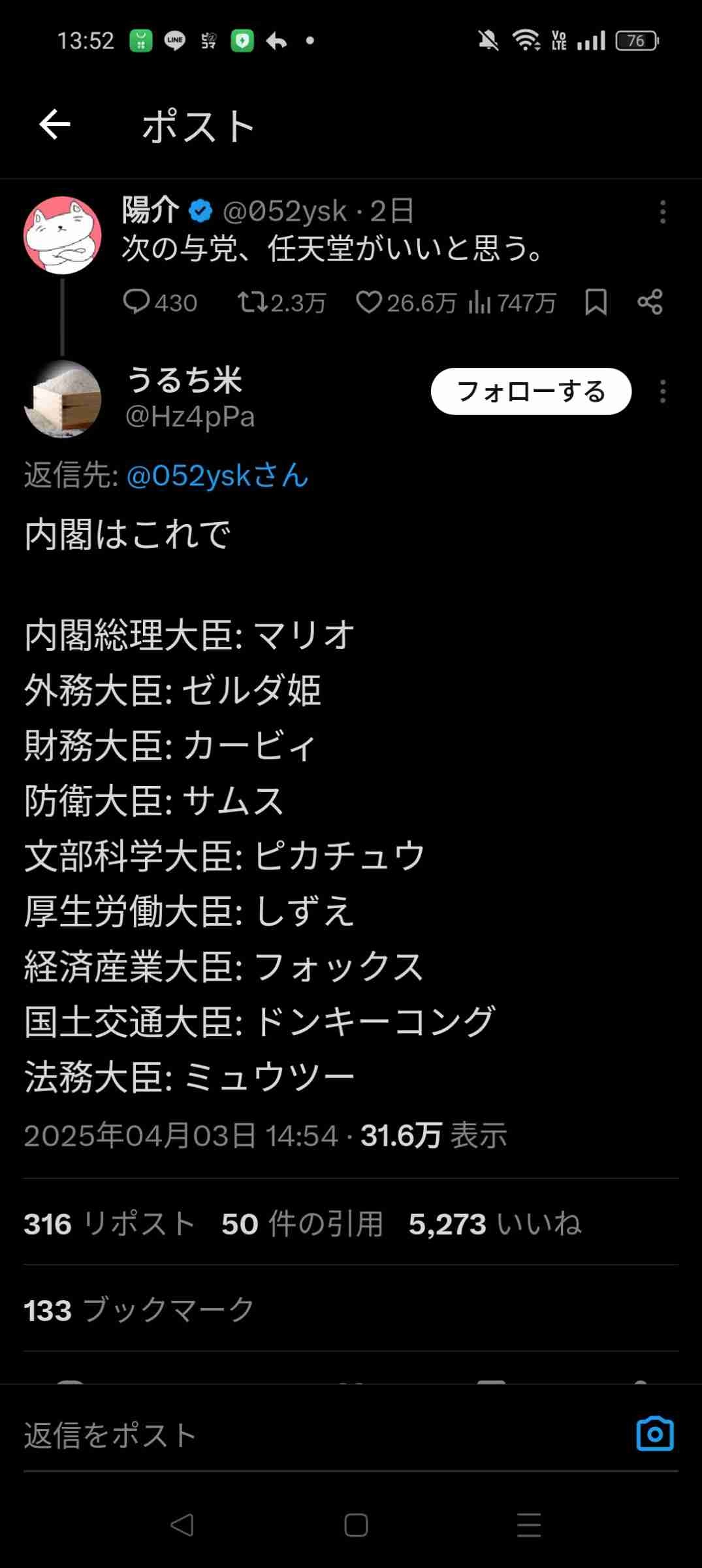Open recent apps from navigation bar
This screenshot has height=1568, width=702.
528,1526
